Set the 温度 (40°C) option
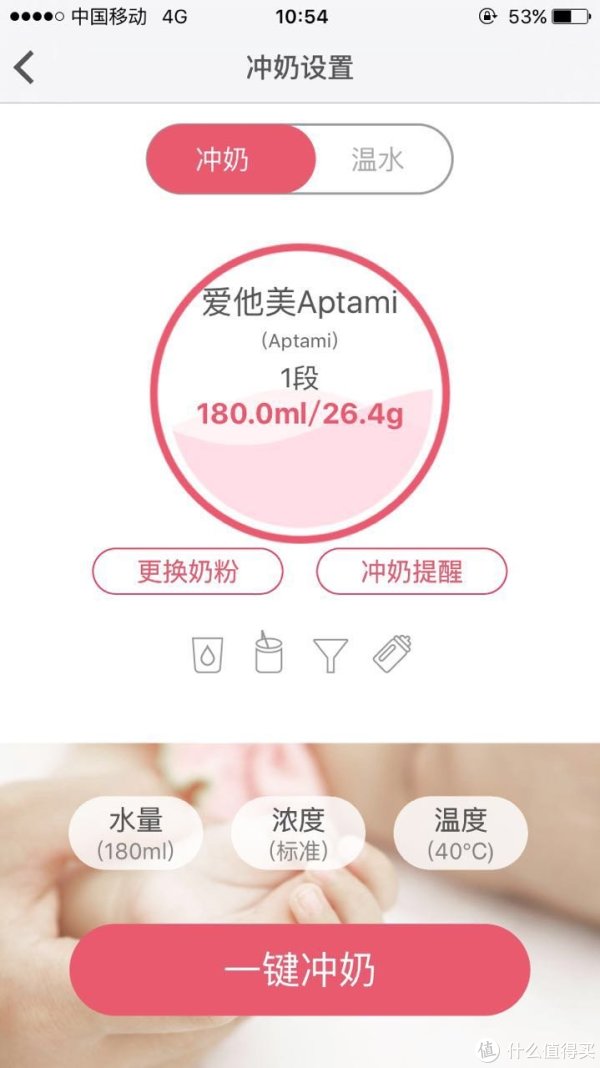 click(x=460, y=835)
